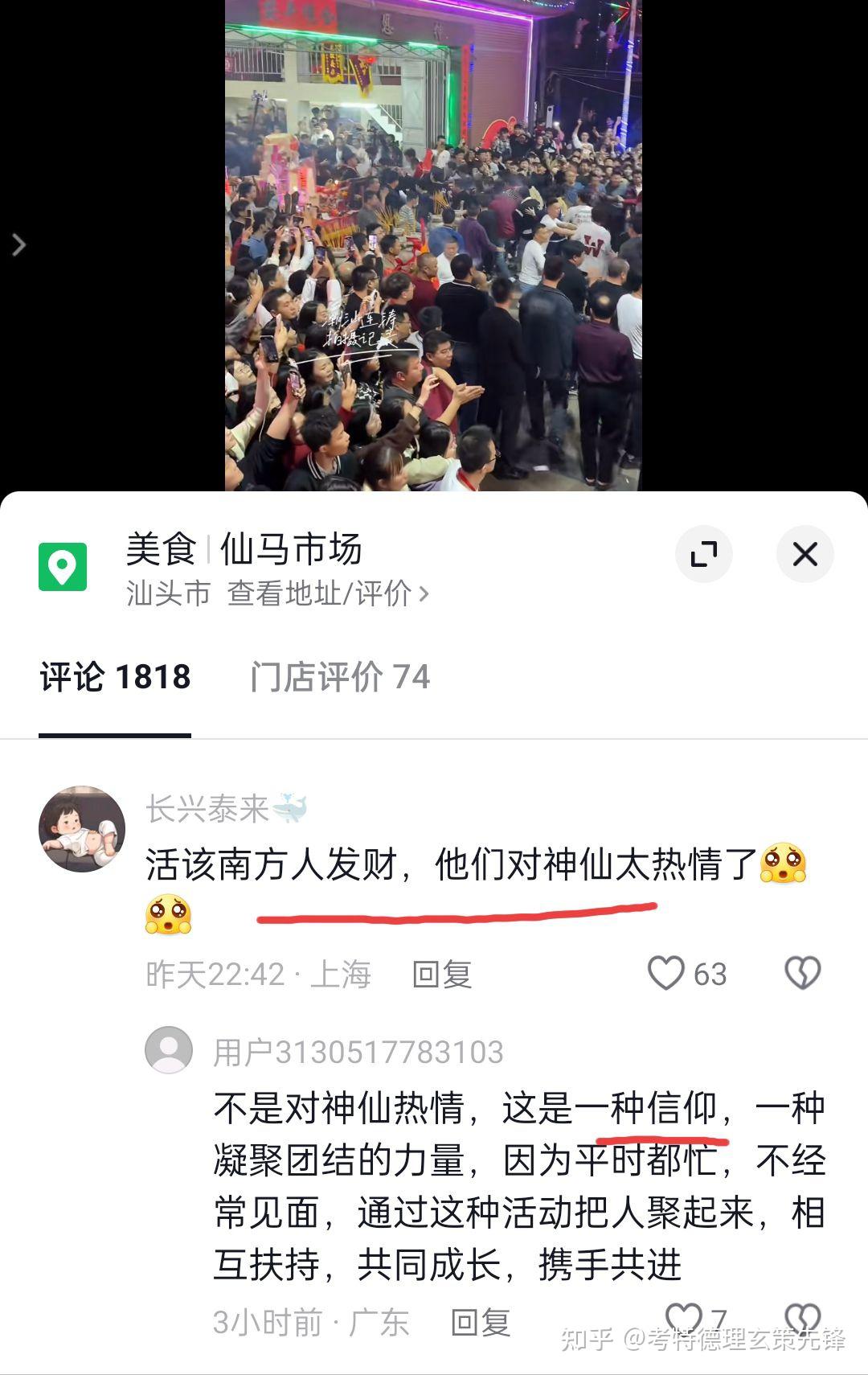Dislike 长兴泰来's comment
The image size is (868, 1375).
coord(802,974)
